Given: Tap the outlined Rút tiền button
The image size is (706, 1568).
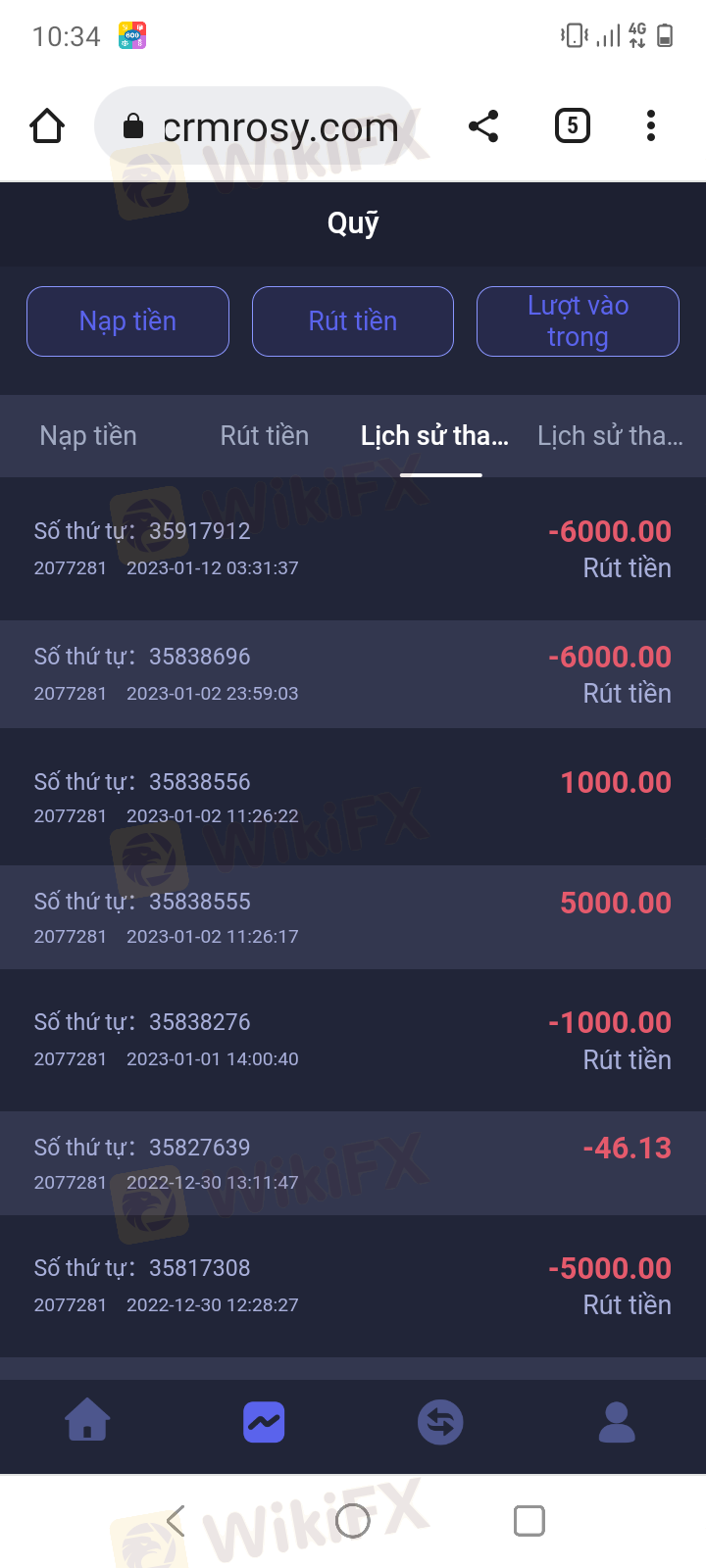Looking at the screenshot, I should 353,321.
